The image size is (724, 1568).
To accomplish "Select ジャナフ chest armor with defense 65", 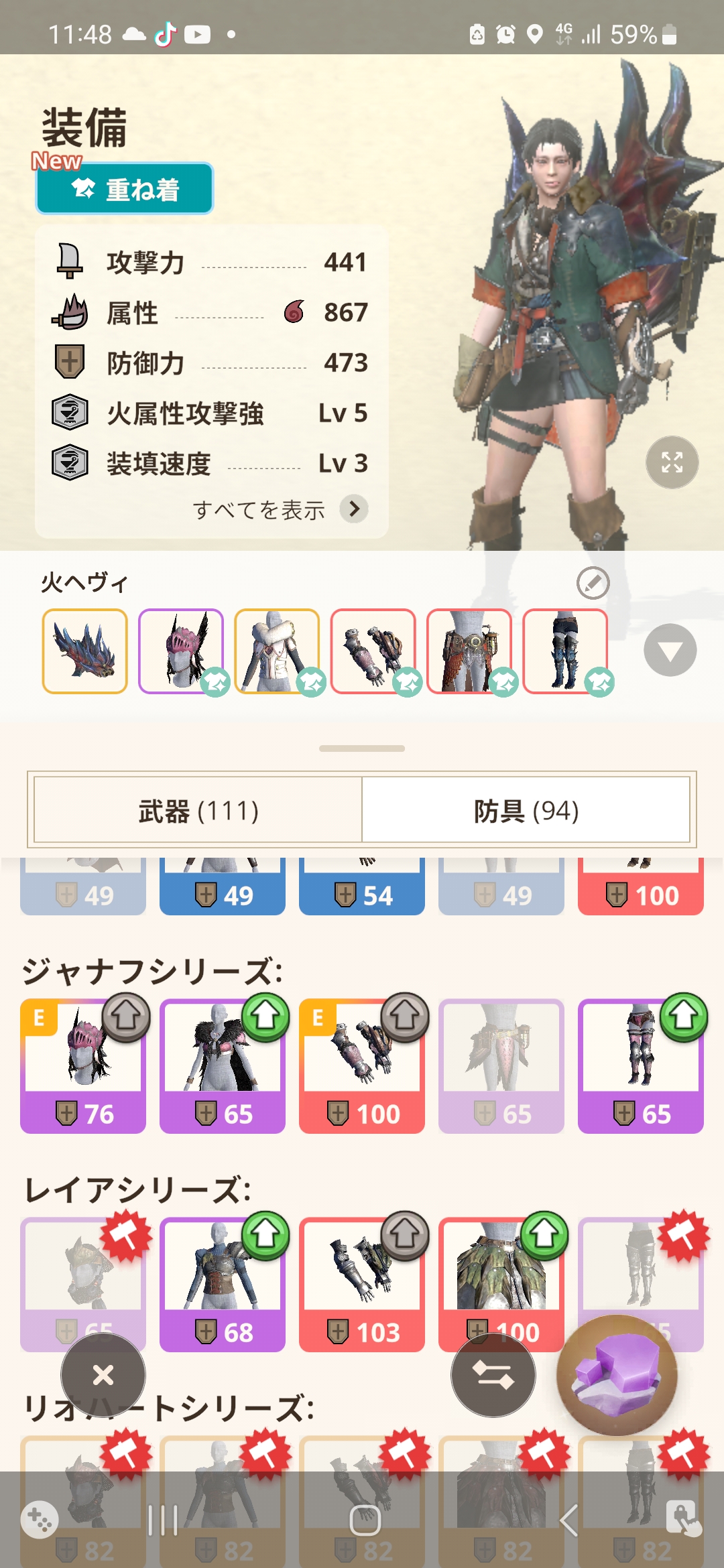I will pyautogui.click(x=223, y=1065).
